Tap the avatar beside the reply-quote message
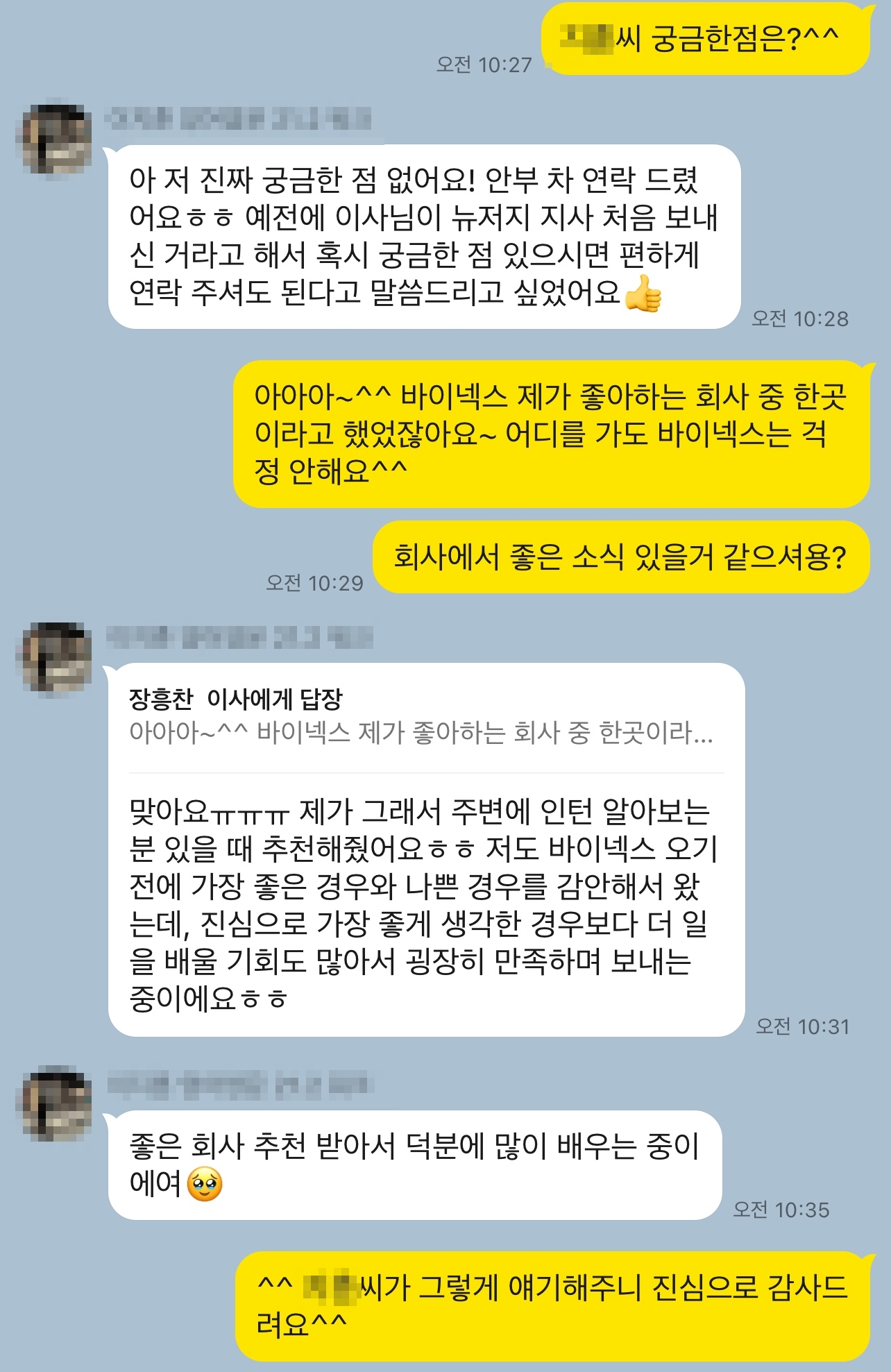The image size is (891, 1372). 57,657
